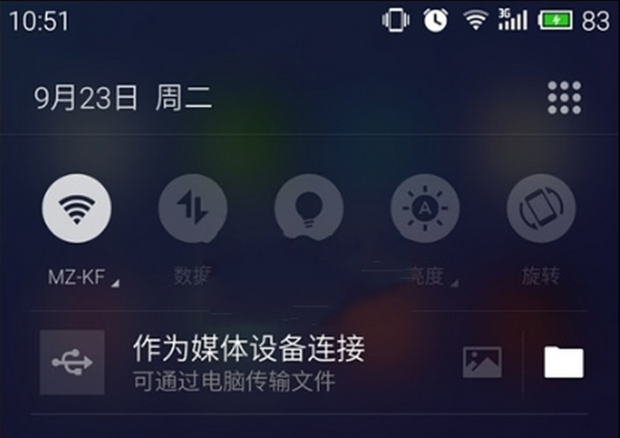The height and width of the screenshot is (438, 620).
Task: Toggle screen rotation (旋转) setting
Action: point(541,210)
